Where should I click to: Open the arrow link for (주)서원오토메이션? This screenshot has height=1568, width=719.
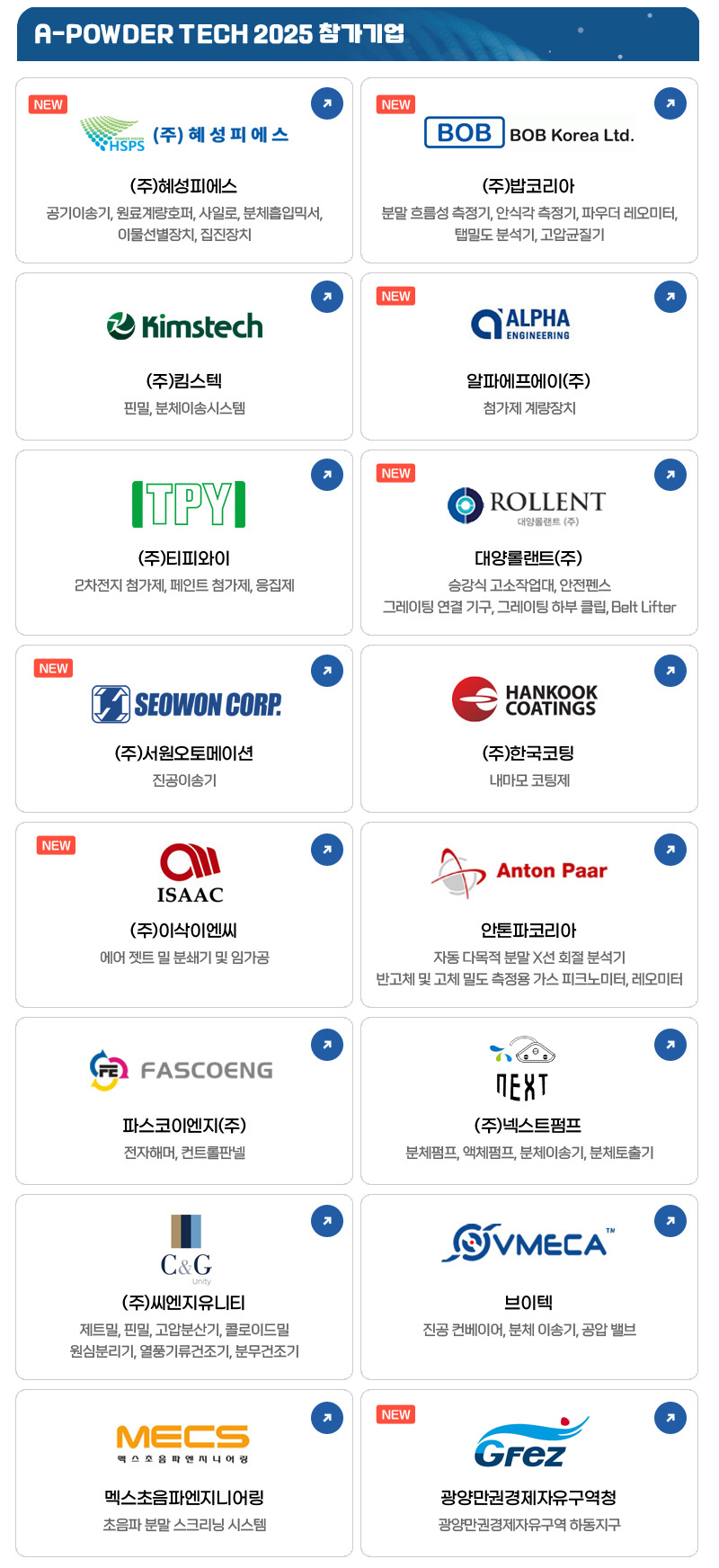[x=327, y=671]
